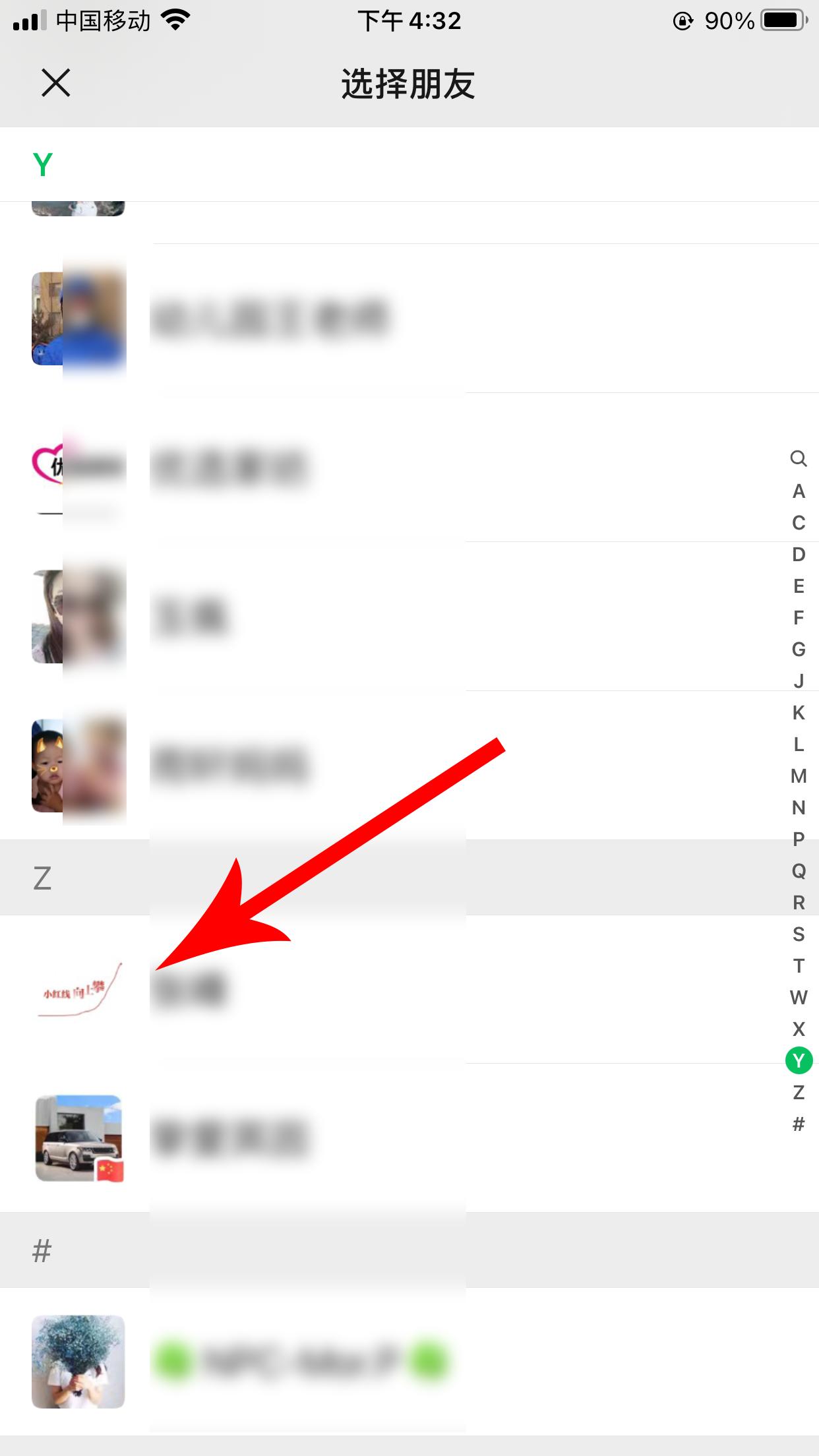The height and width of the screenshot is (1456, 819).
Task: Tap the search icon in the index bar
Action: click(x=799, y=458)
